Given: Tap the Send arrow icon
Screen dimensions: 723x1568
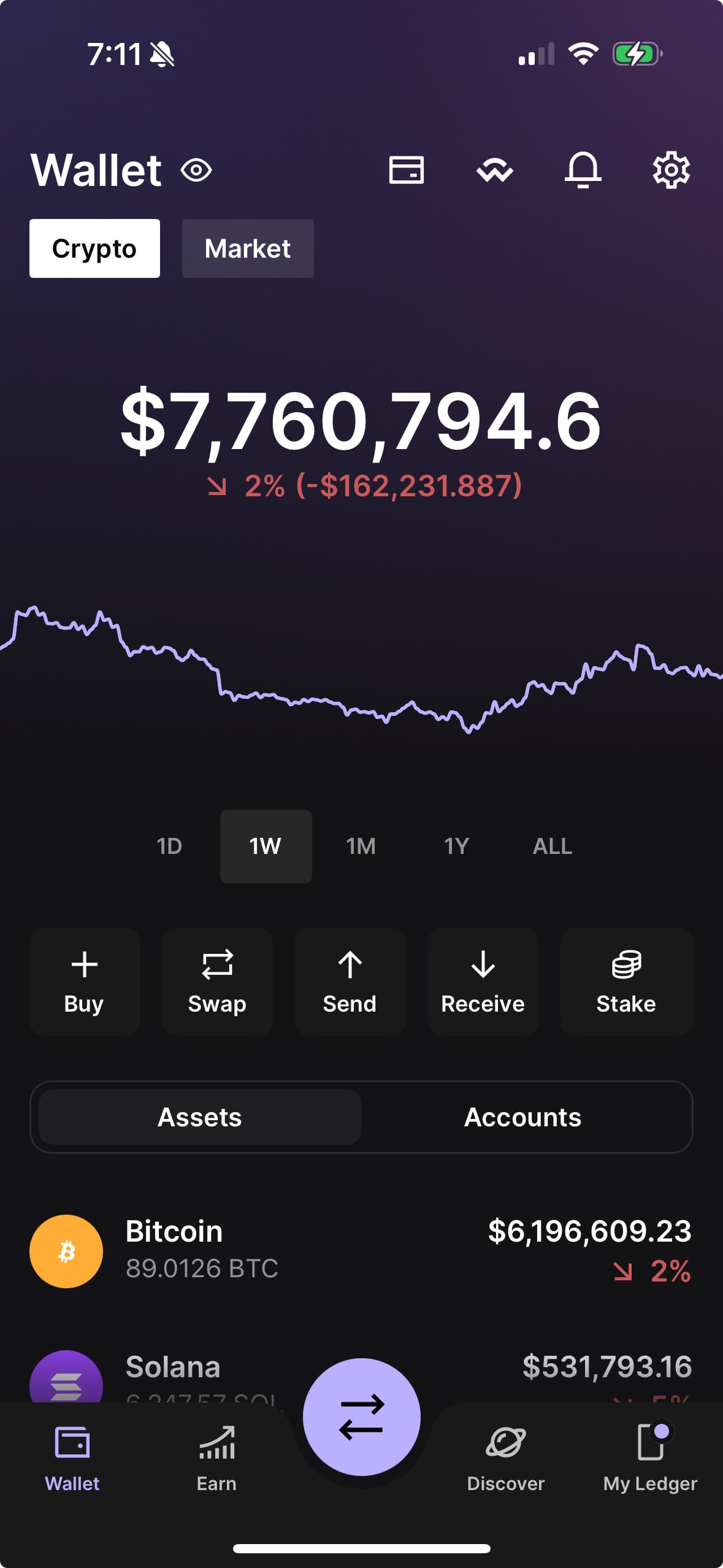Looking at the screenshot, I should pos(350,982).
